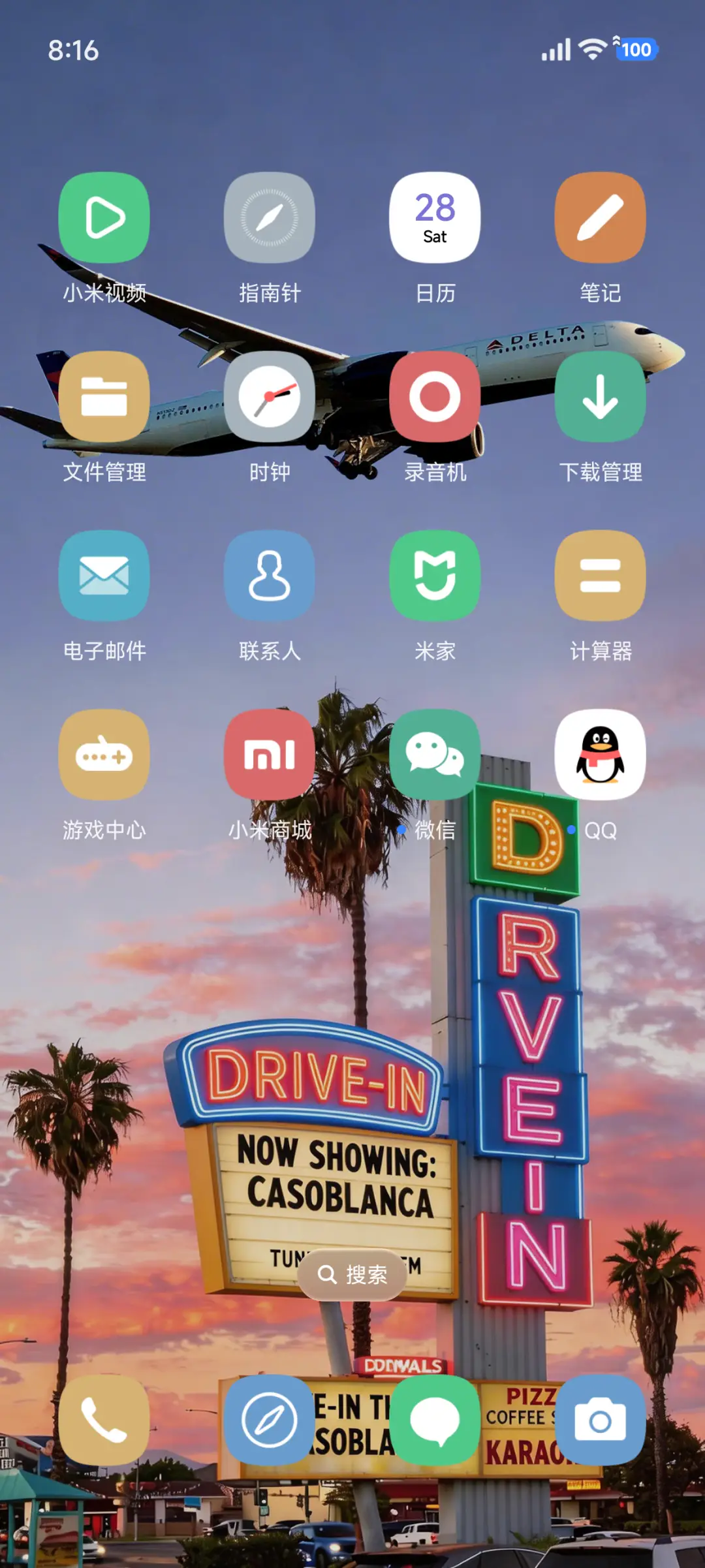Image resolution: width=705 pixels, height=1568 pixels.
Task: Tap the 搜索 search bar
Action: [x=352, y=1274]
